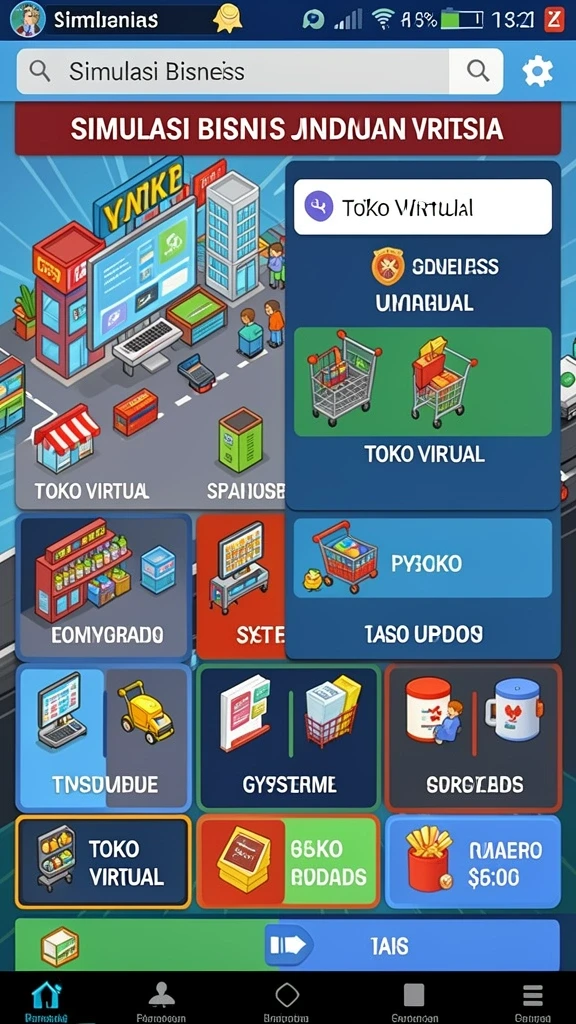
Task: Open the hamburger menu tab at bottom
Action: [532, 1000]
